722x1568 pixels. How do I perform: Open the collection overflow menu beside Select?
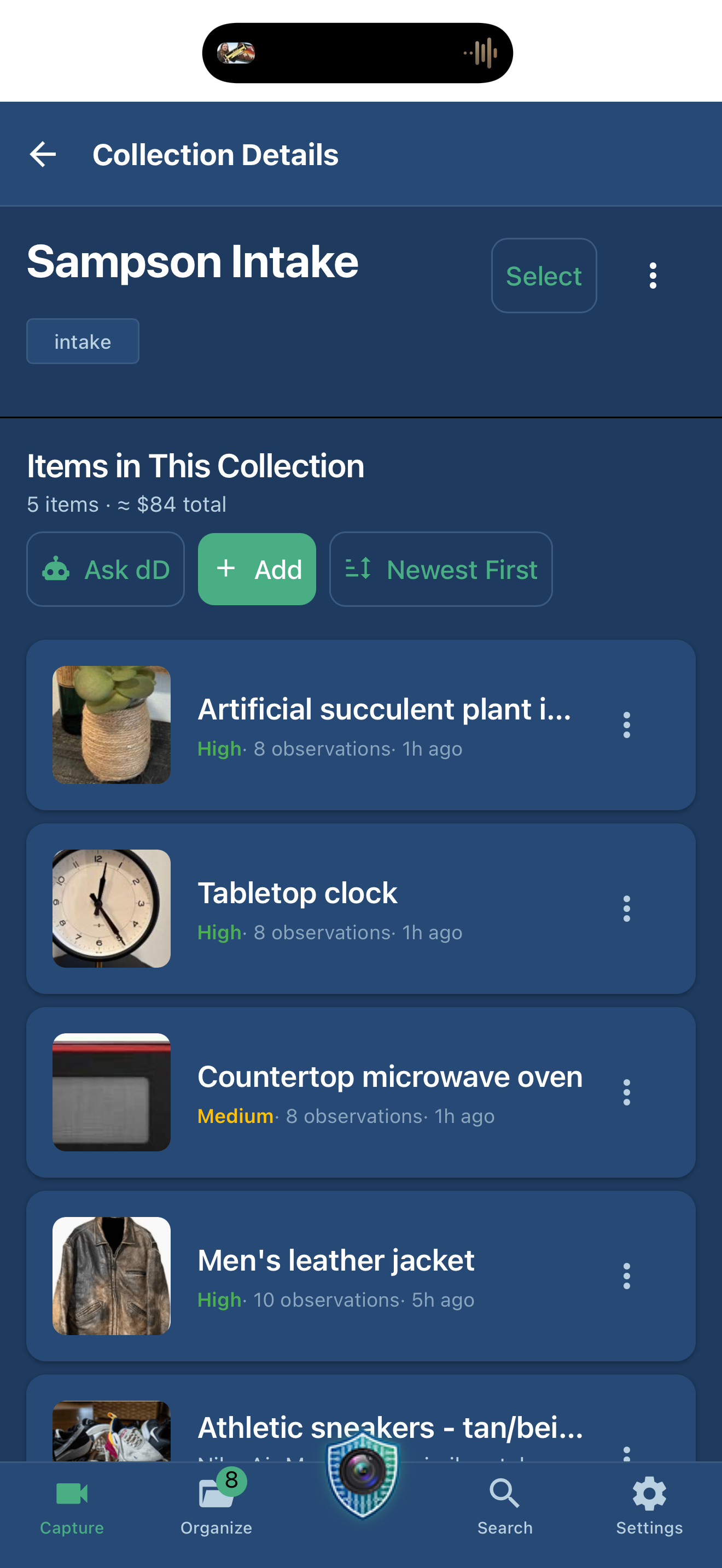[653, 275]
